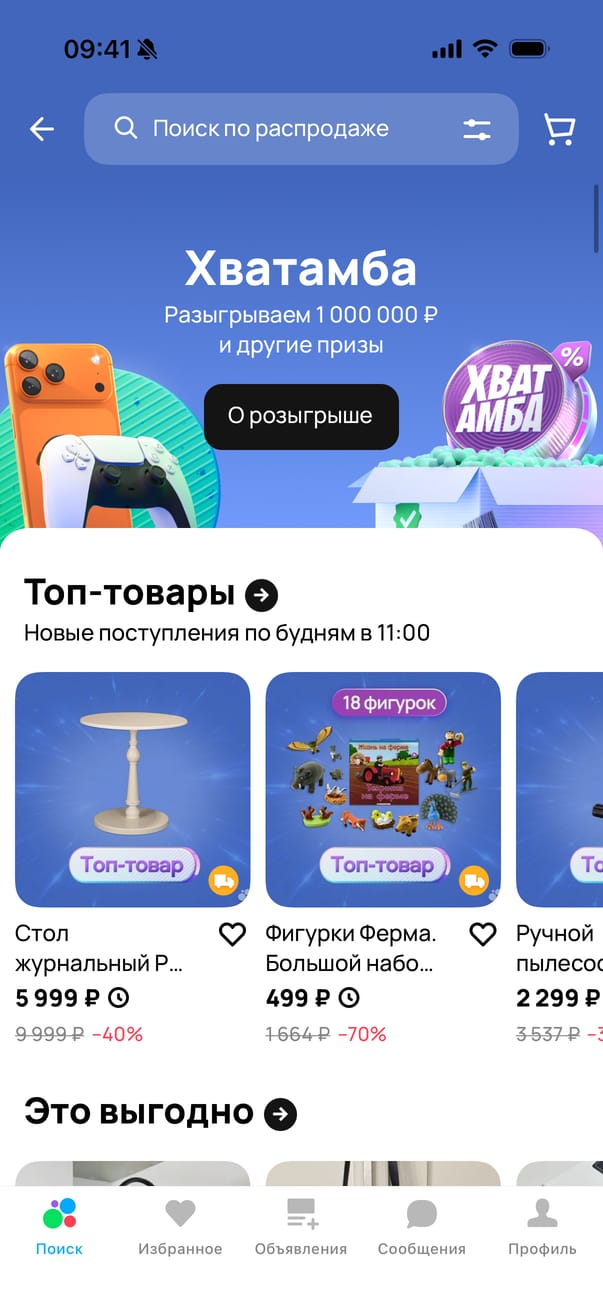The image size is (603, 1311).
Task: Switch to the Поиск tab
Action: coord(59,1227)
